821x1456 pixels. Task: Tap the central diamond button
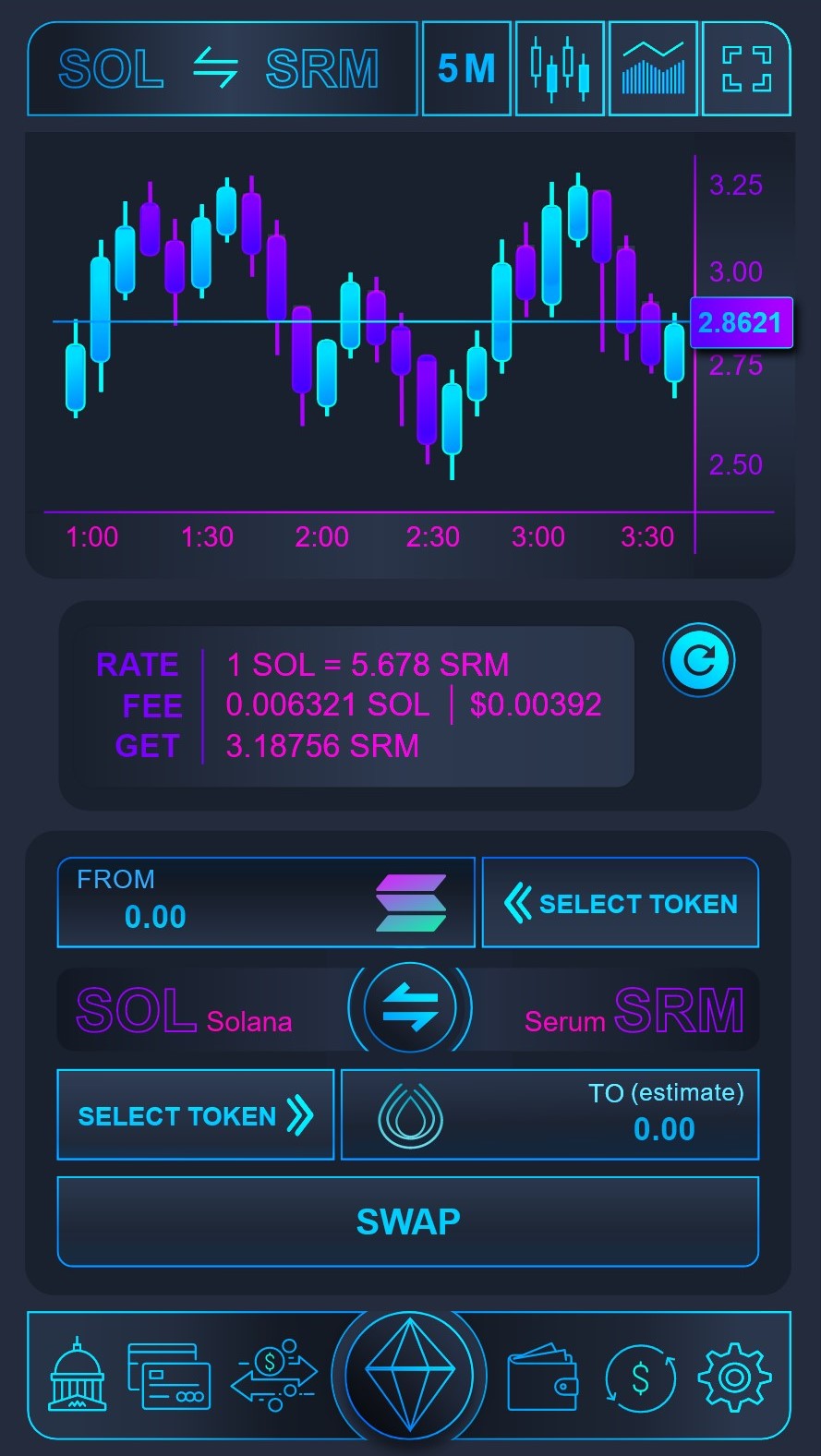coord(409,1376)
